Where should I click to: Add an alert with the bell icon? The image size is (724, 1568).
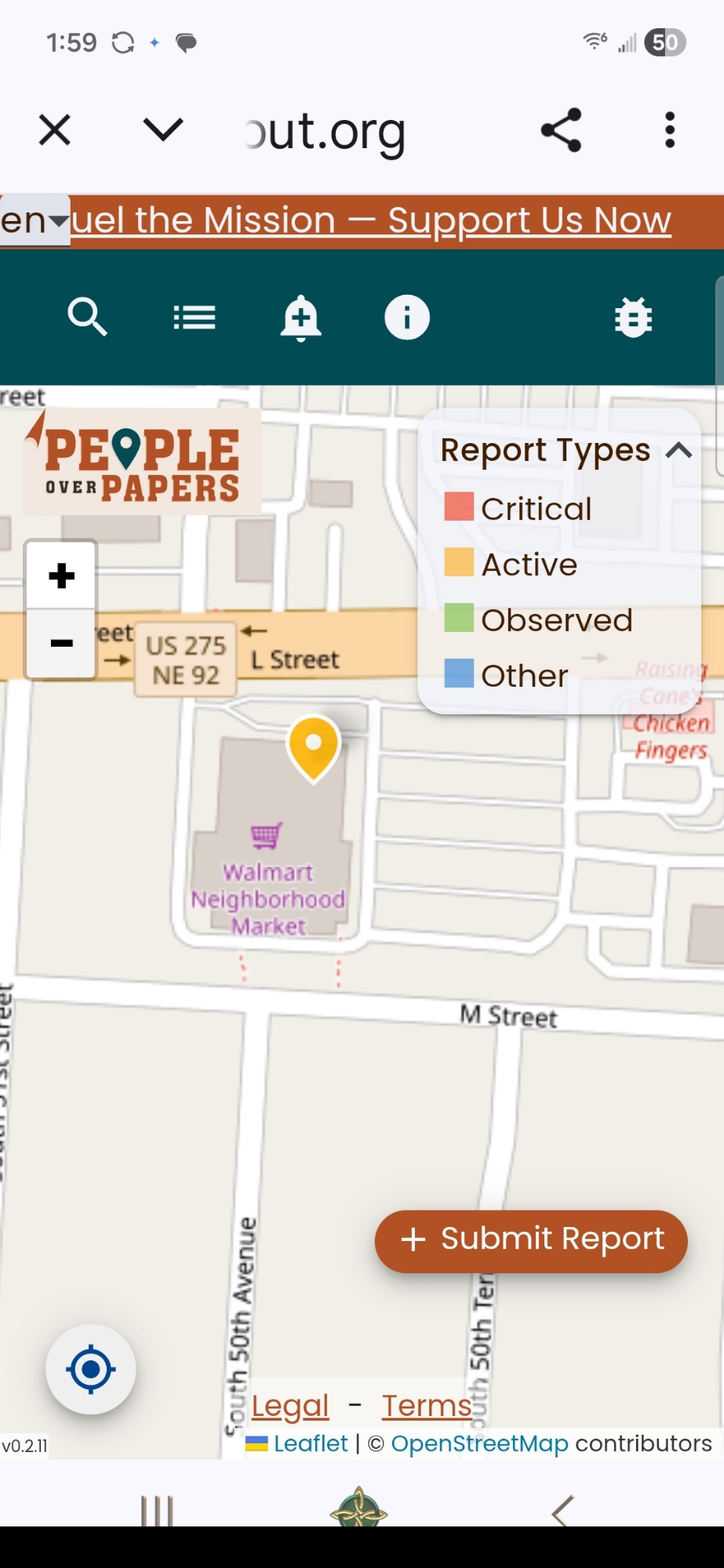301,318
